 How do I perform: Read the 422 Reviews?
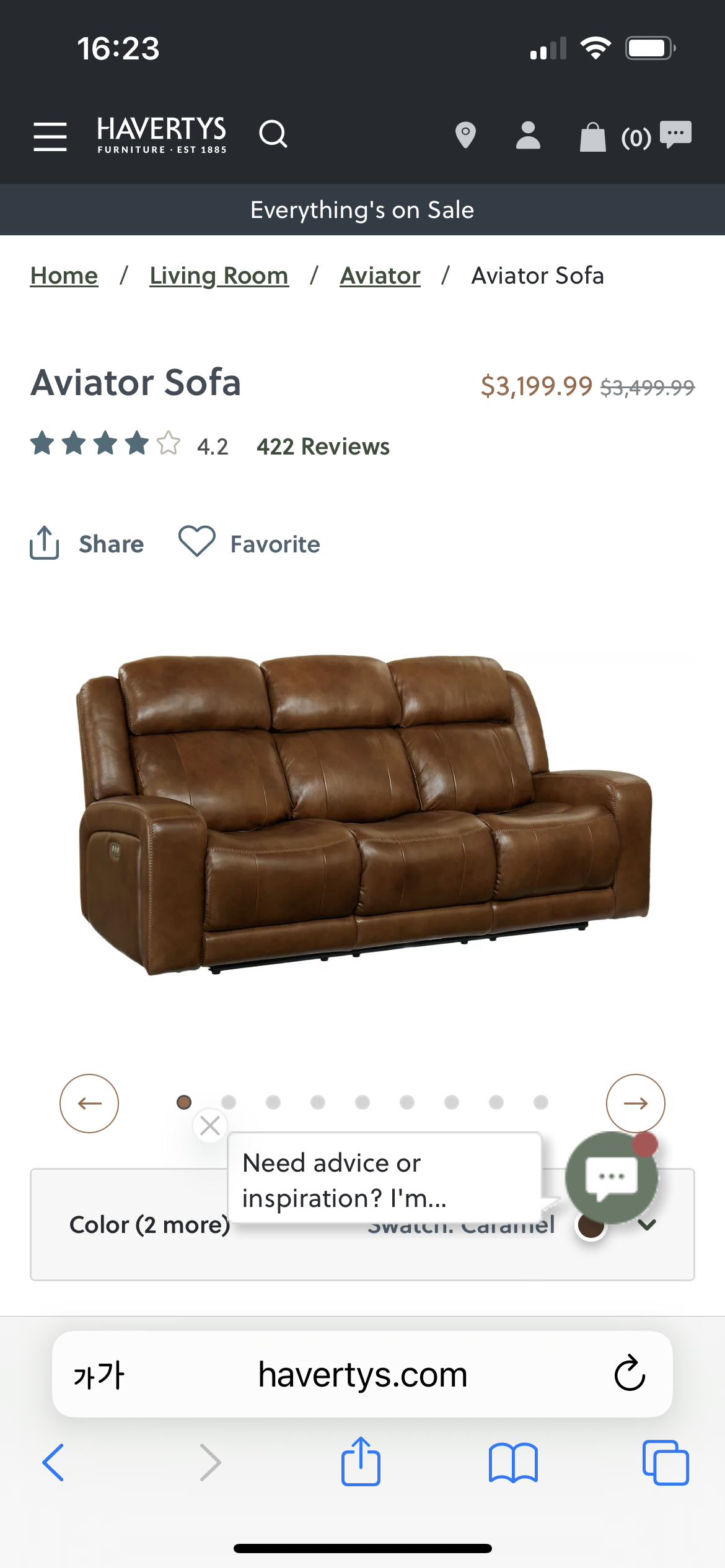(323, 446)
